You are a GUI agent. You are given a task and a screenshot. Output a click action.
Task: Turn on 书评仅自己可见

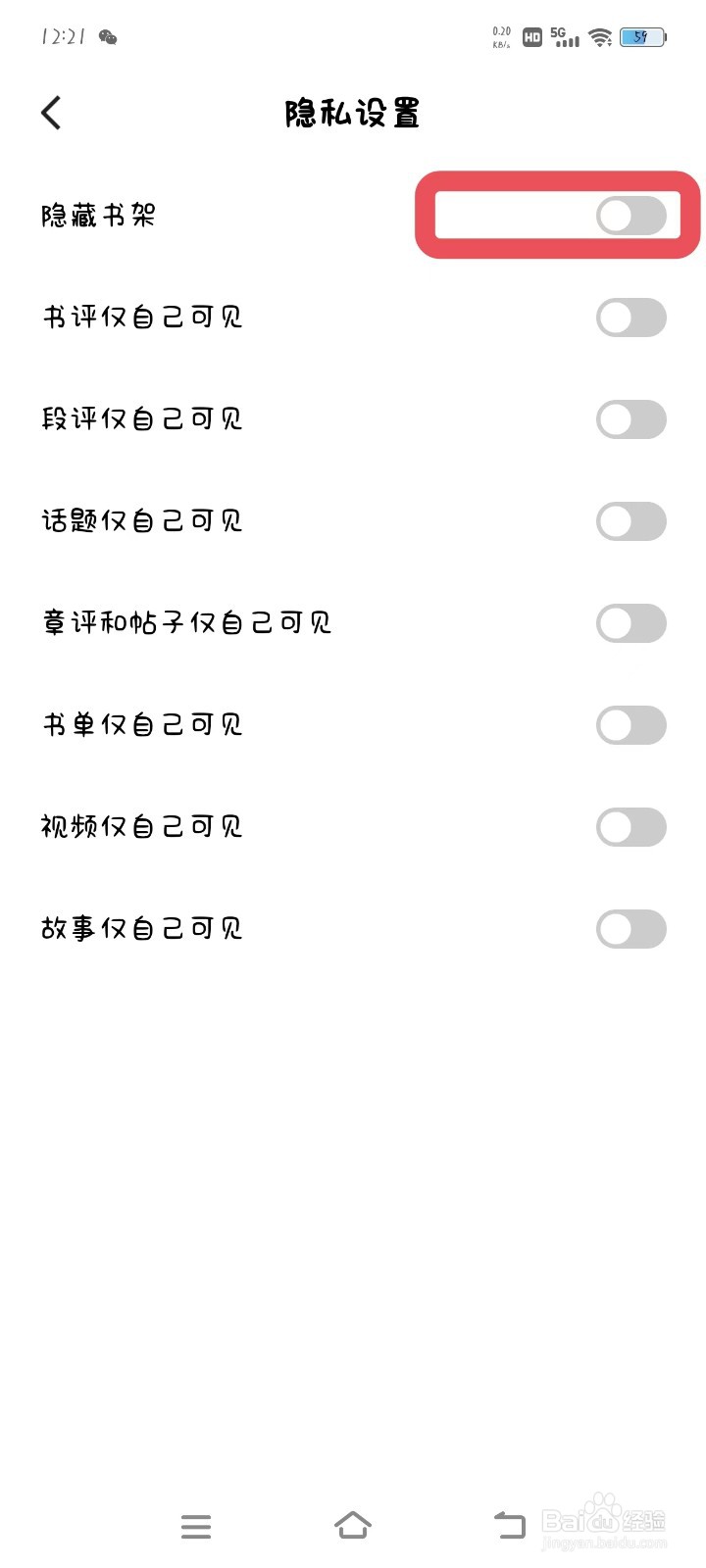tap(631, 318)
